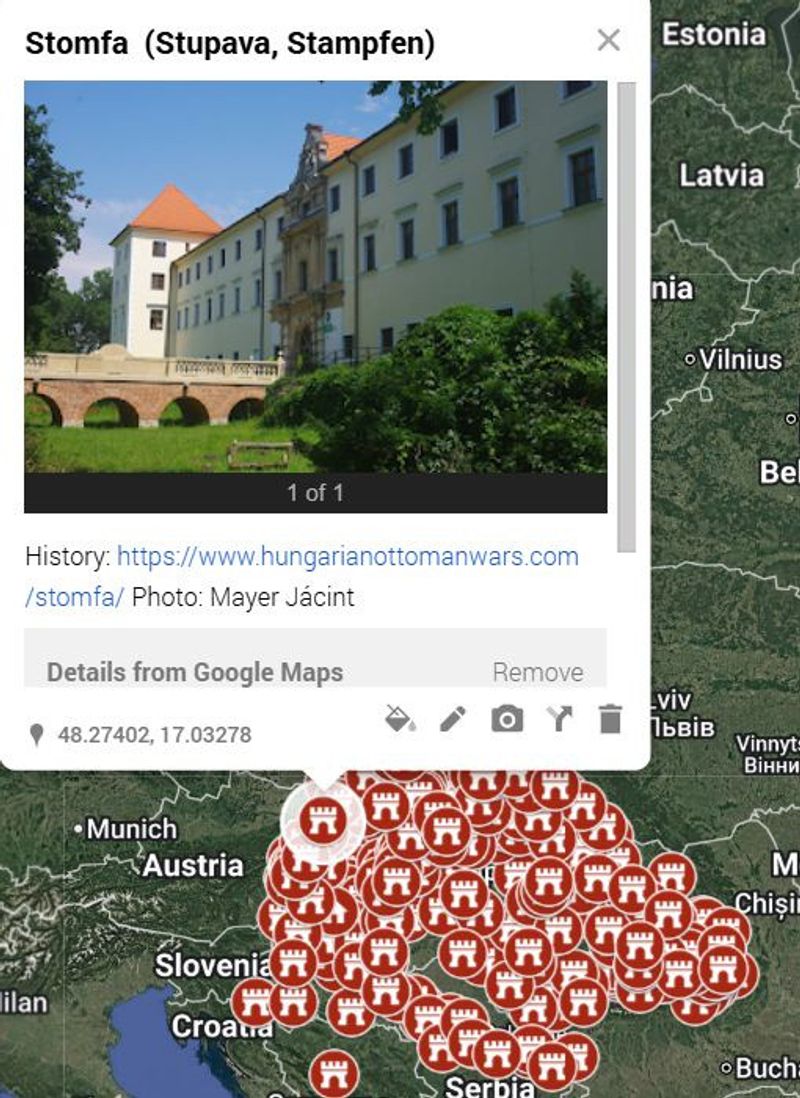
Task: Remove the Details from Google Maps section
Action: (537, 673)
